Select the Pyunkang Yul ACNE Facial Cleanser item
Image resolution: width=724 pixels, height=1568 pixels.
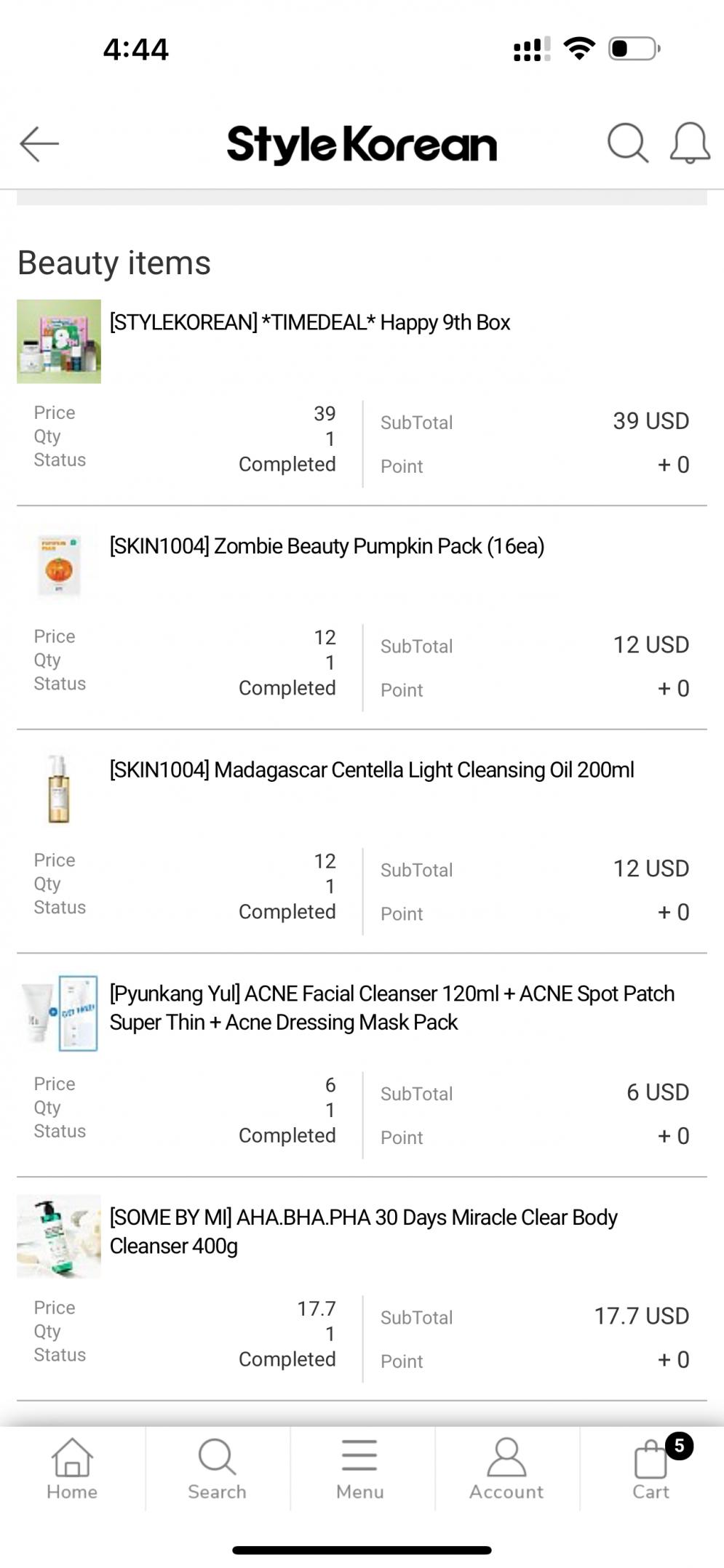[391, 1008]
